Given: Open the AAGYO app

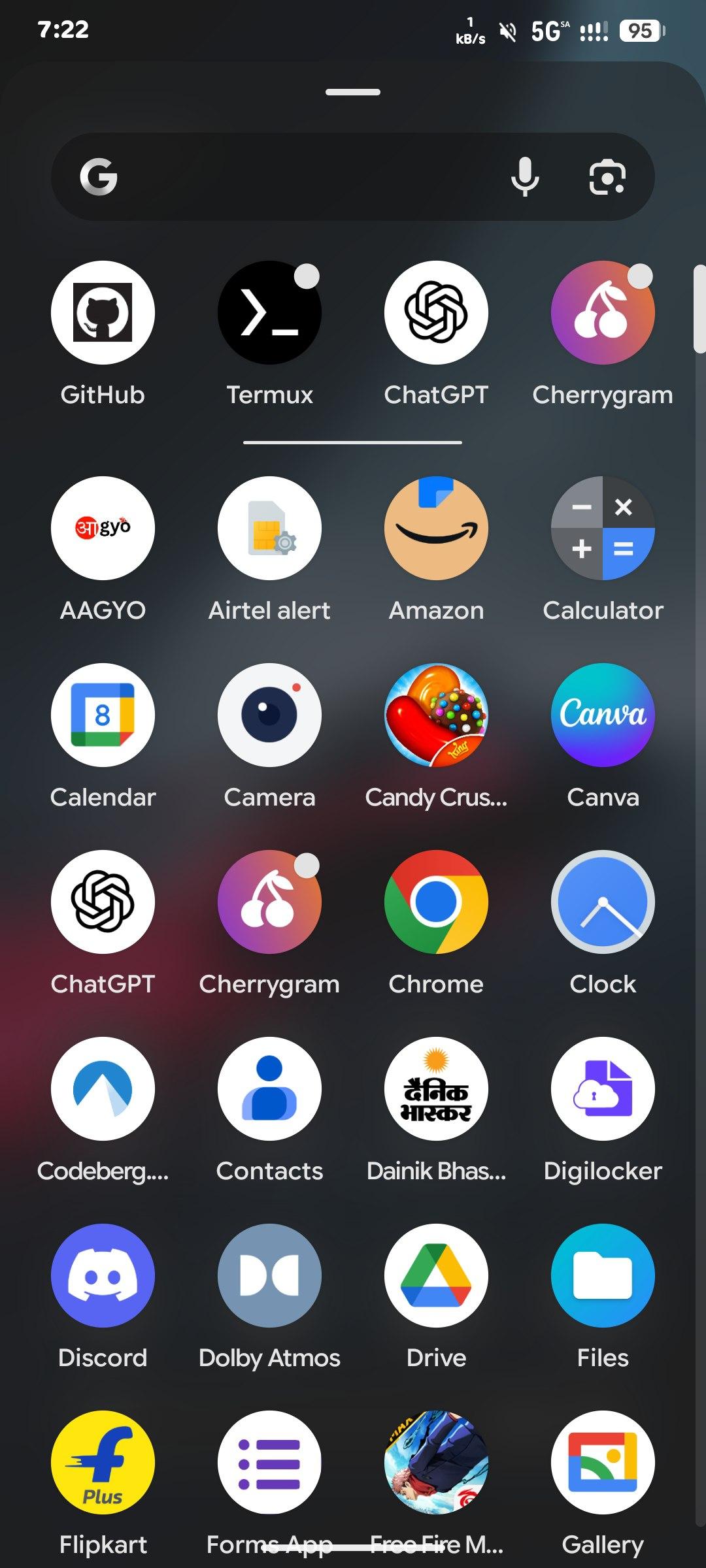Looking at the screenshot, I should pos(103,528).
